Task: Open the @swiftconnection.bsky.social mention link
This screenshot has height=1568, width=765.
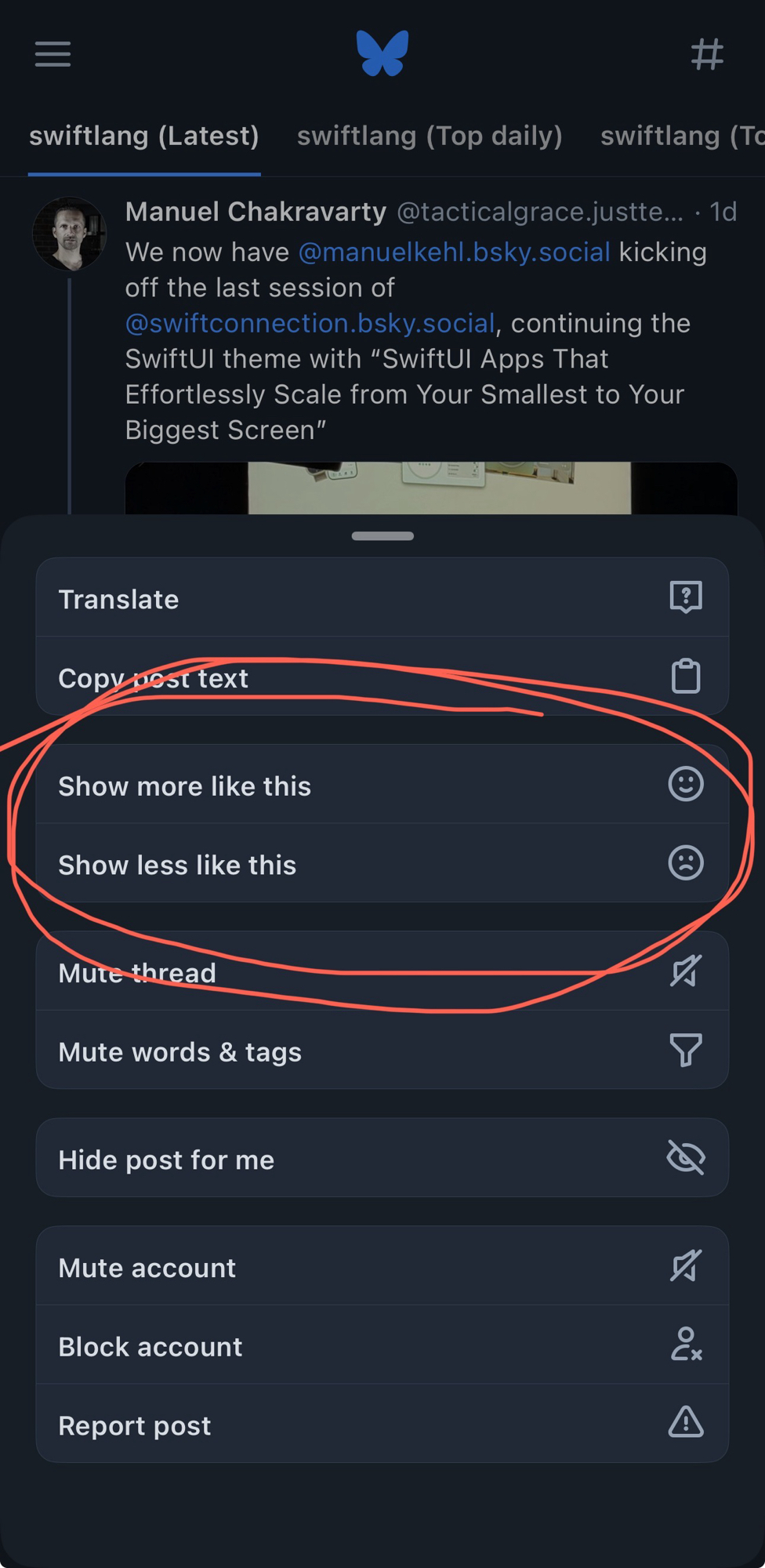Action: click(310, 324)
